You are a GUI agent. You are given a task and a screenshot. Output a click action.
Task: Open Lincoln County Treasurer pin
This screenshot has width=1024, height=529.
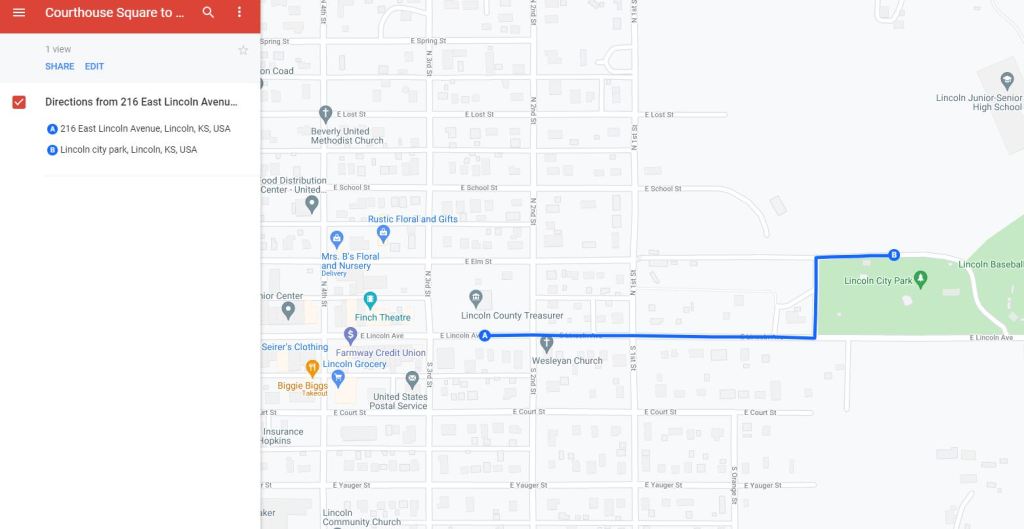(476, 297)
